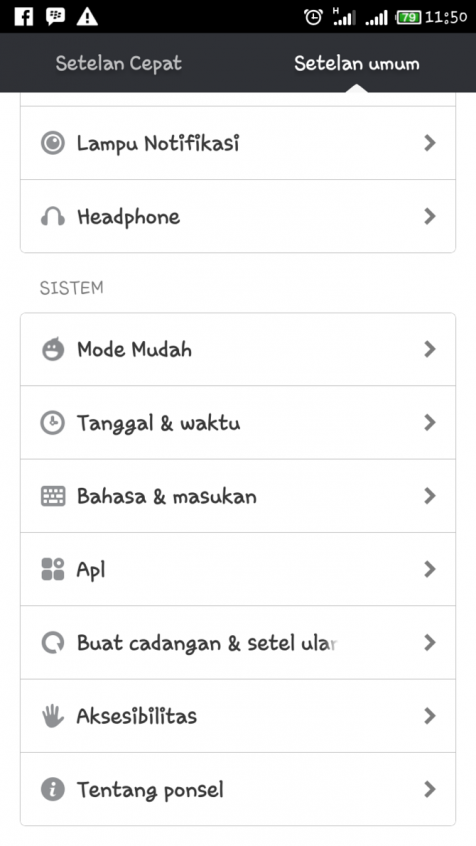Open the Apl row
The image size is (476, 846).
point(238,569)
